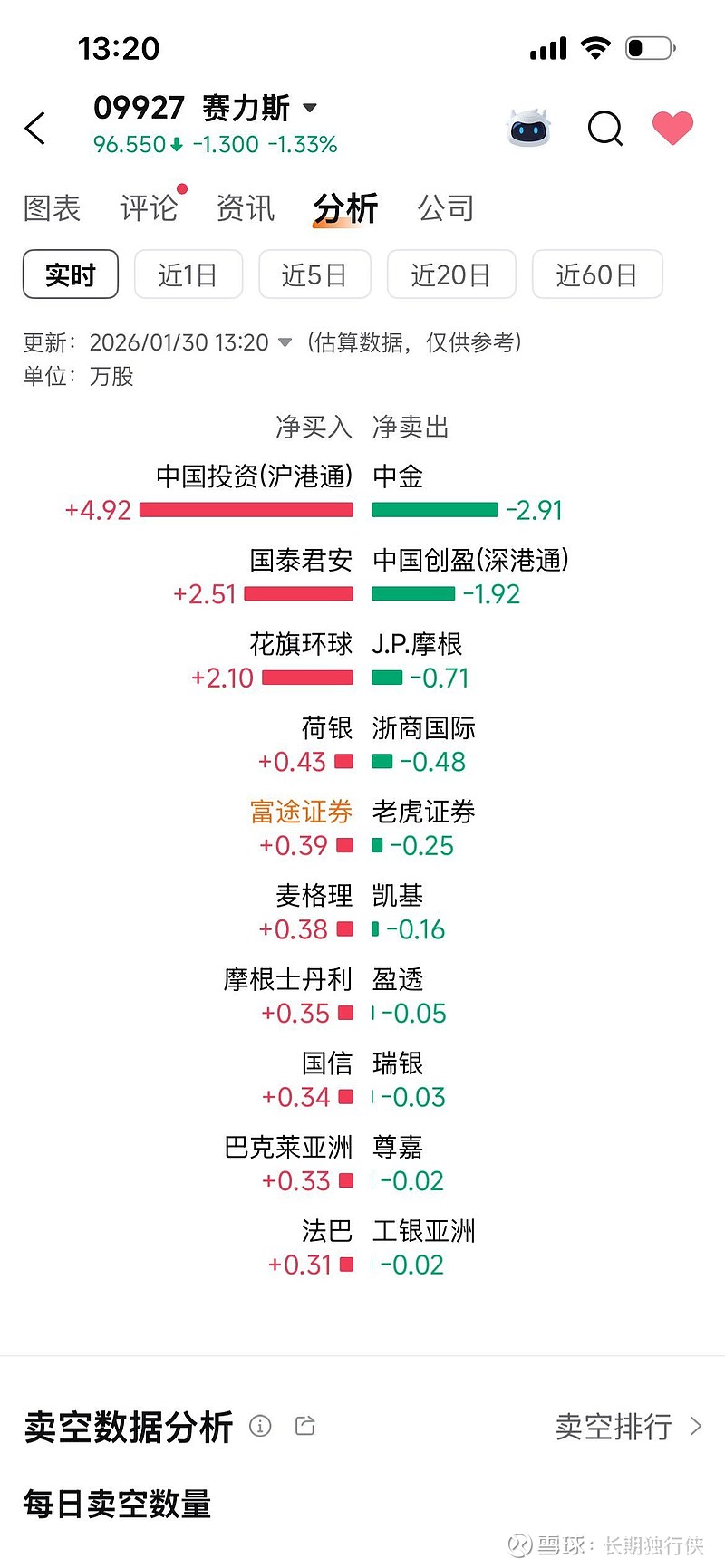Tap the +4.92 net buy bar
This screenshot has width=725, height=1568.
pos(246,510)
